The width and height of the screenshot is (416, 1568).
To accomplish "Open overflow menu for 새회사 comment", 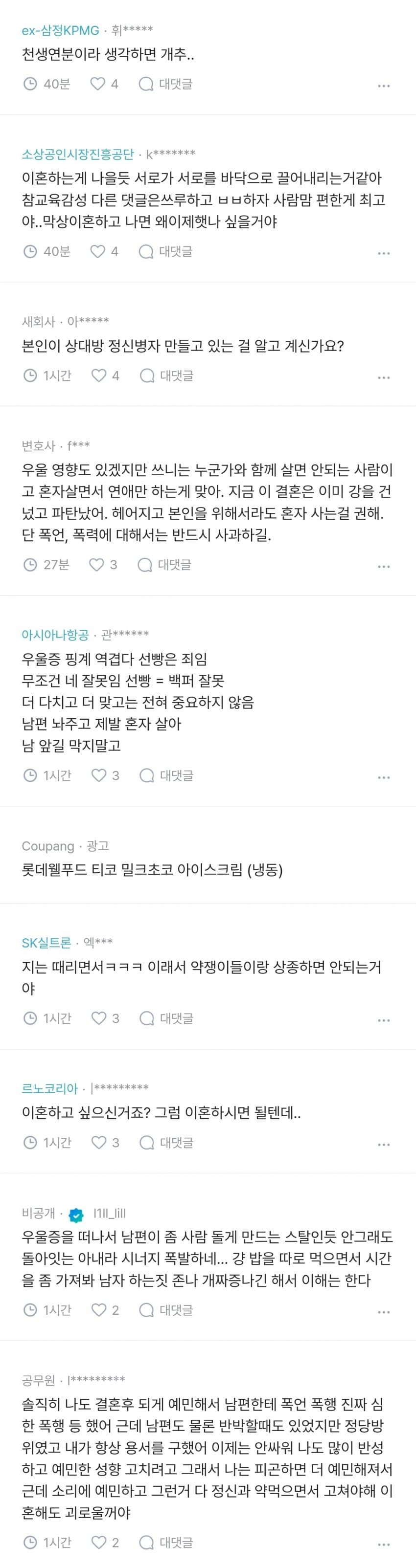I will tap(384, 377).
